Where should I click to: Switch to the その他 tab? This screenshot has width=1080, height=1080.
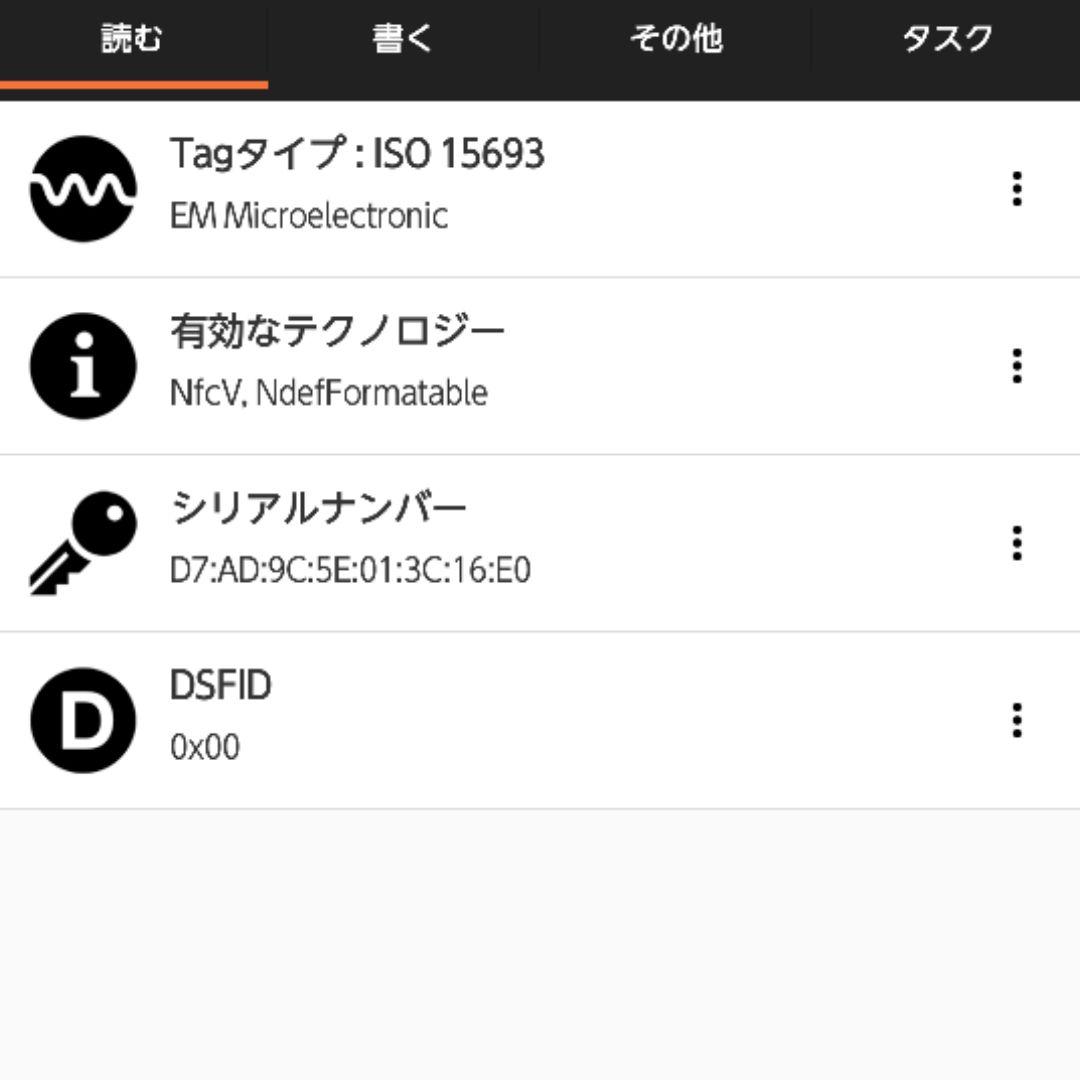coord(675,40)
